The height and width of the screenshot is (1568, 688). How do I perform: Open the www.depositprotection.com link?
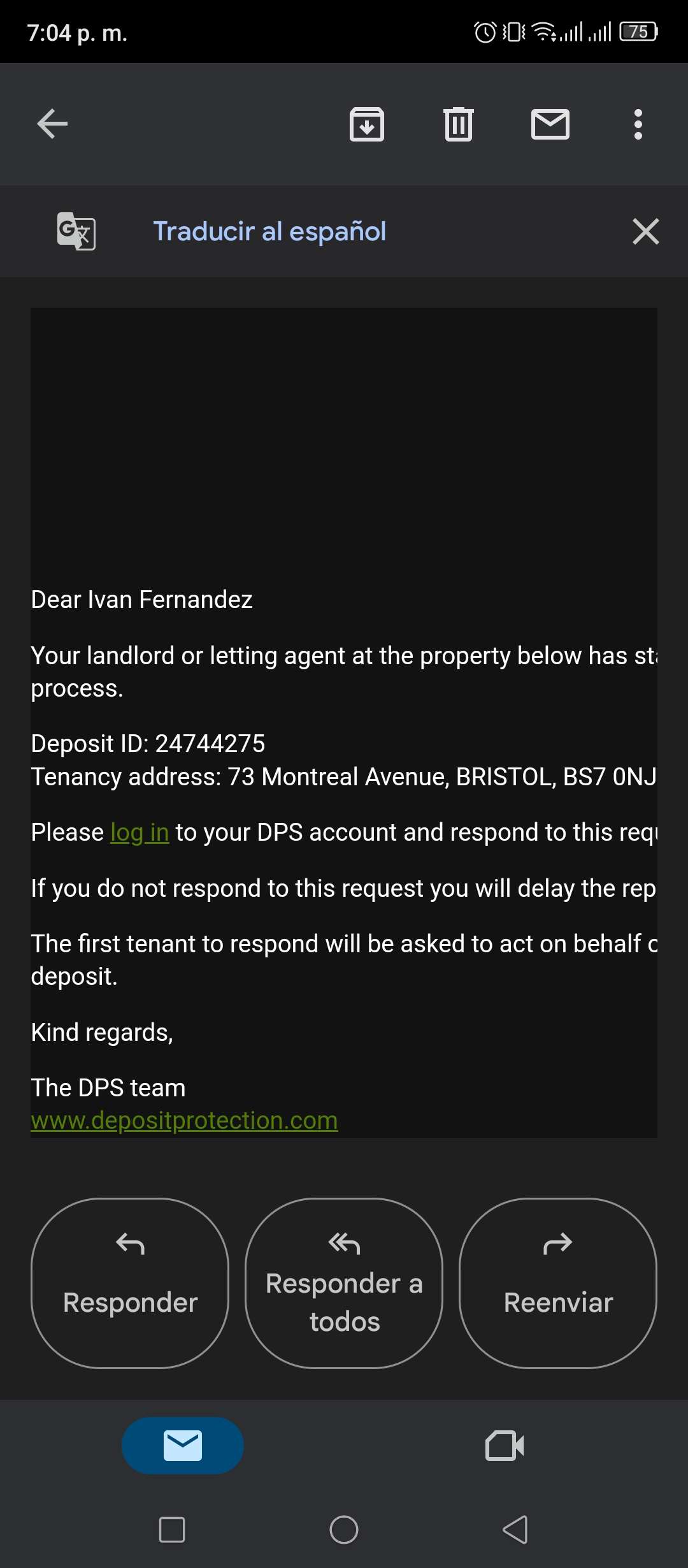pos(184,1121)
